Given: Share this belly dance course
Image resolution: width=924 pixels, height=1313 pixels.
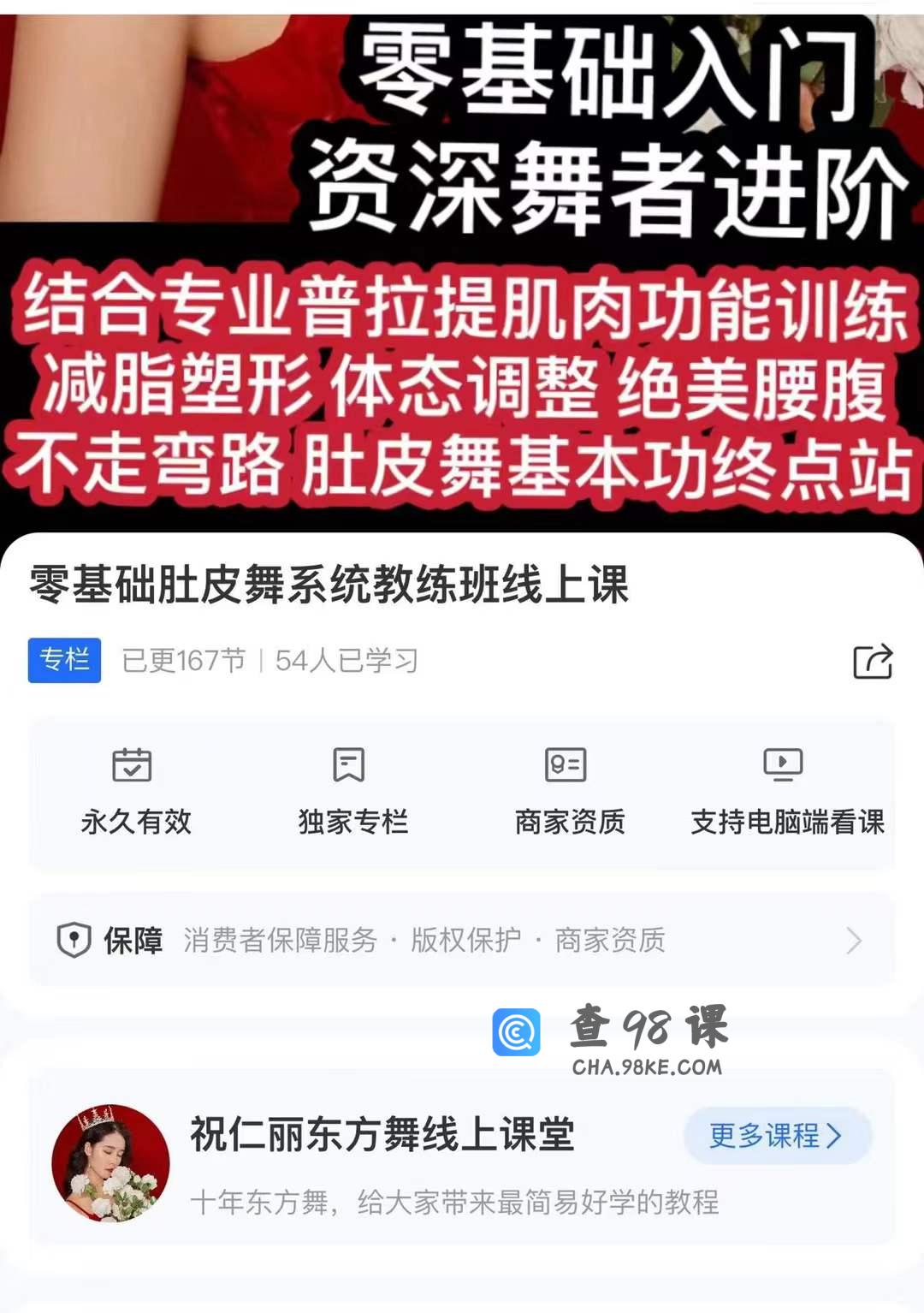Looking at the screenshot, I should tap(873, 662).
